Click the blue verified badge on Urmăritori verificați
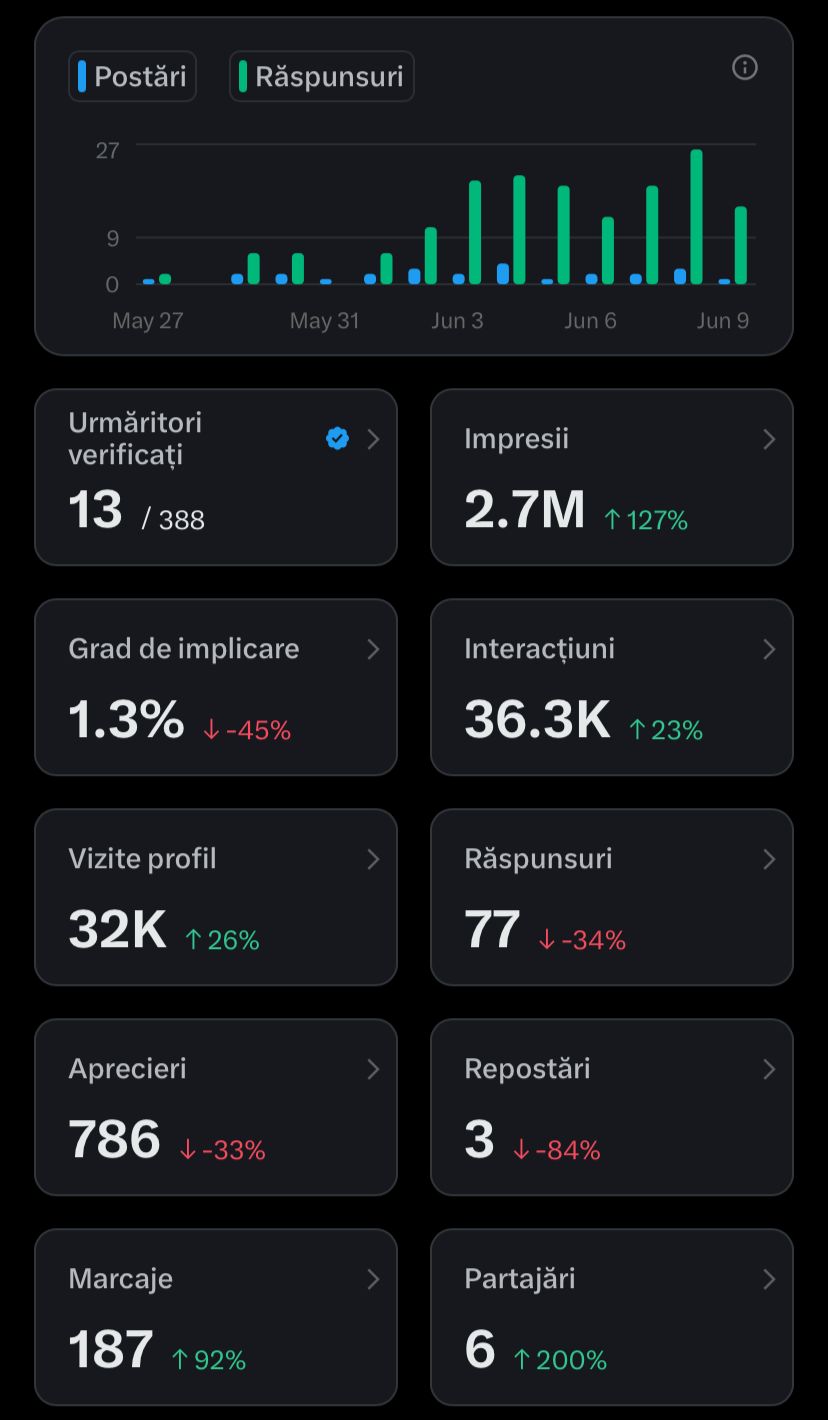This screenshot has height=1420, width=828. pyautogui.click(x=338, y=438)
